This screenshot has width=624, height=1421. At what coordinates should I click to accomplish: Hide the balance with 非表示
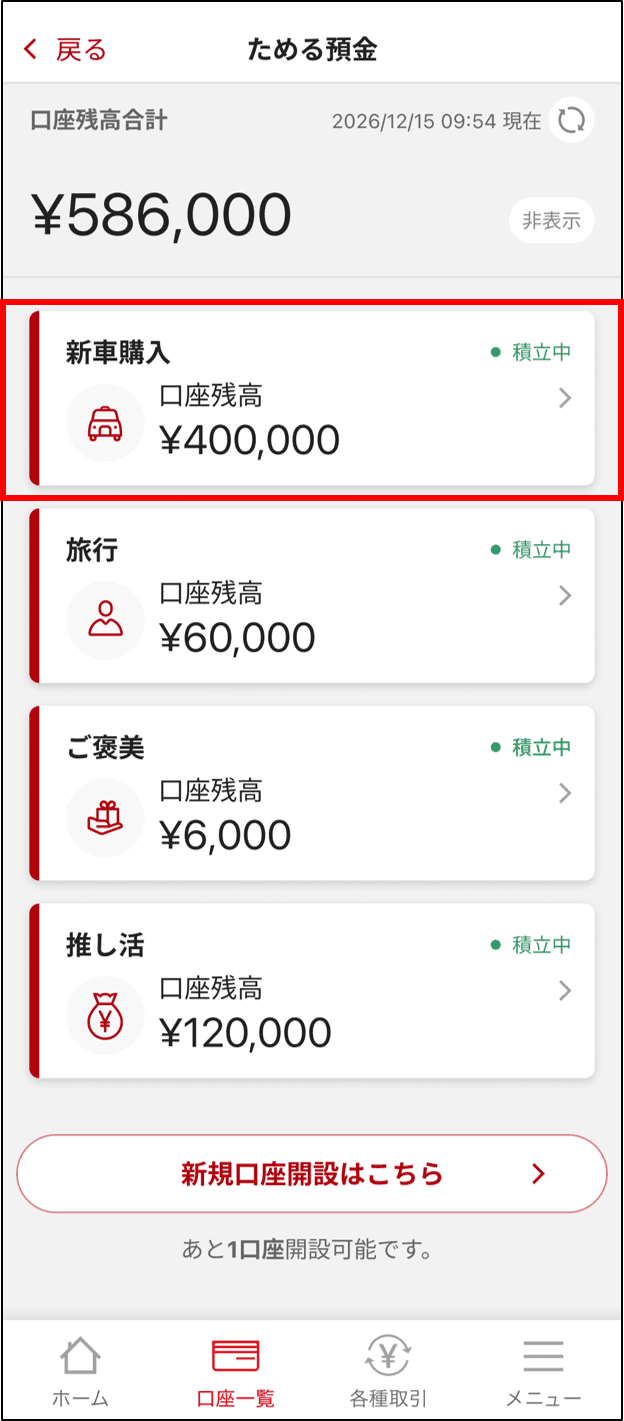pyautogui.click(x=551, y=221)
